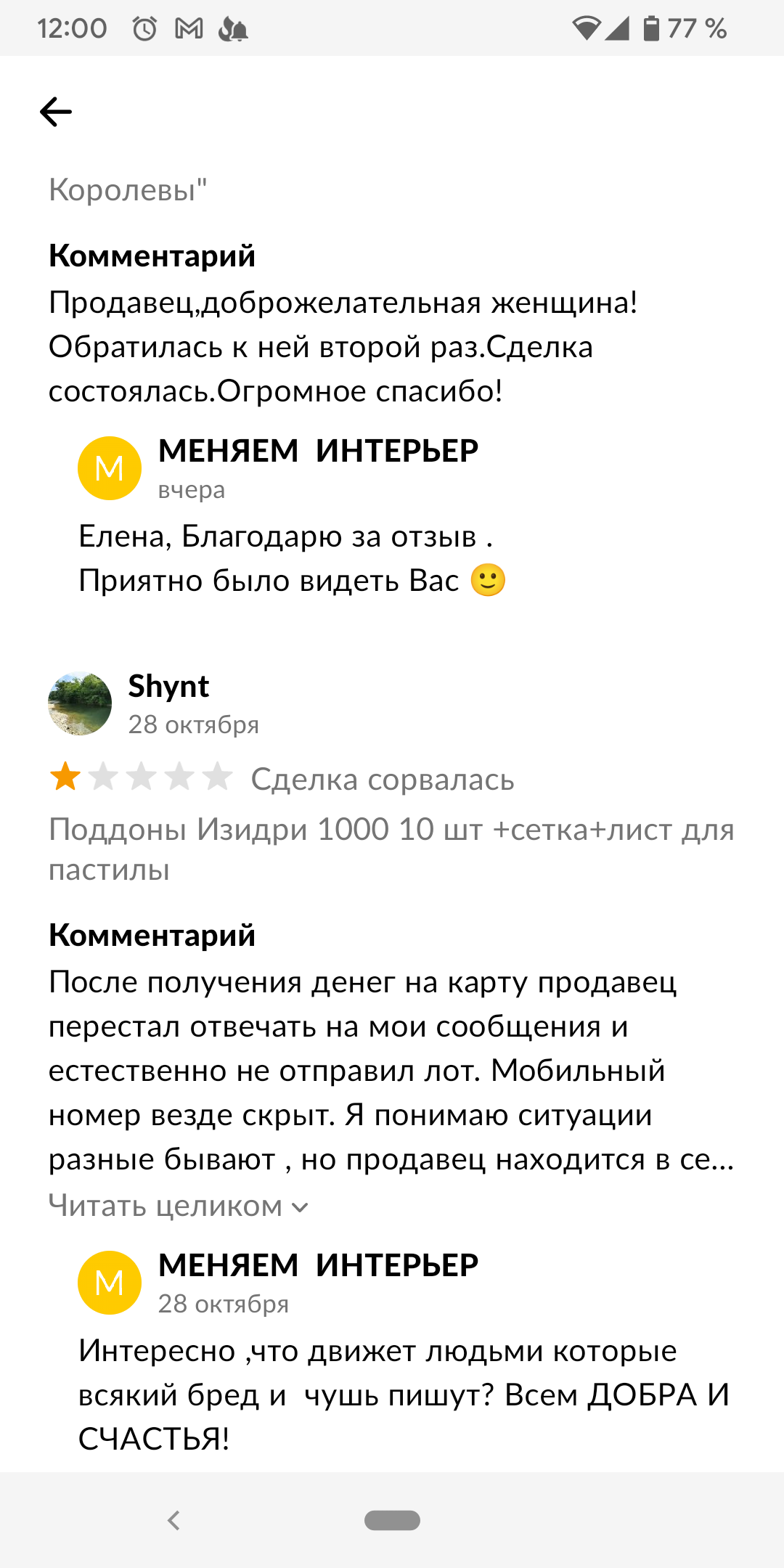Go back using the top arrow
784x1568 pixels.
tap(56, 112)
